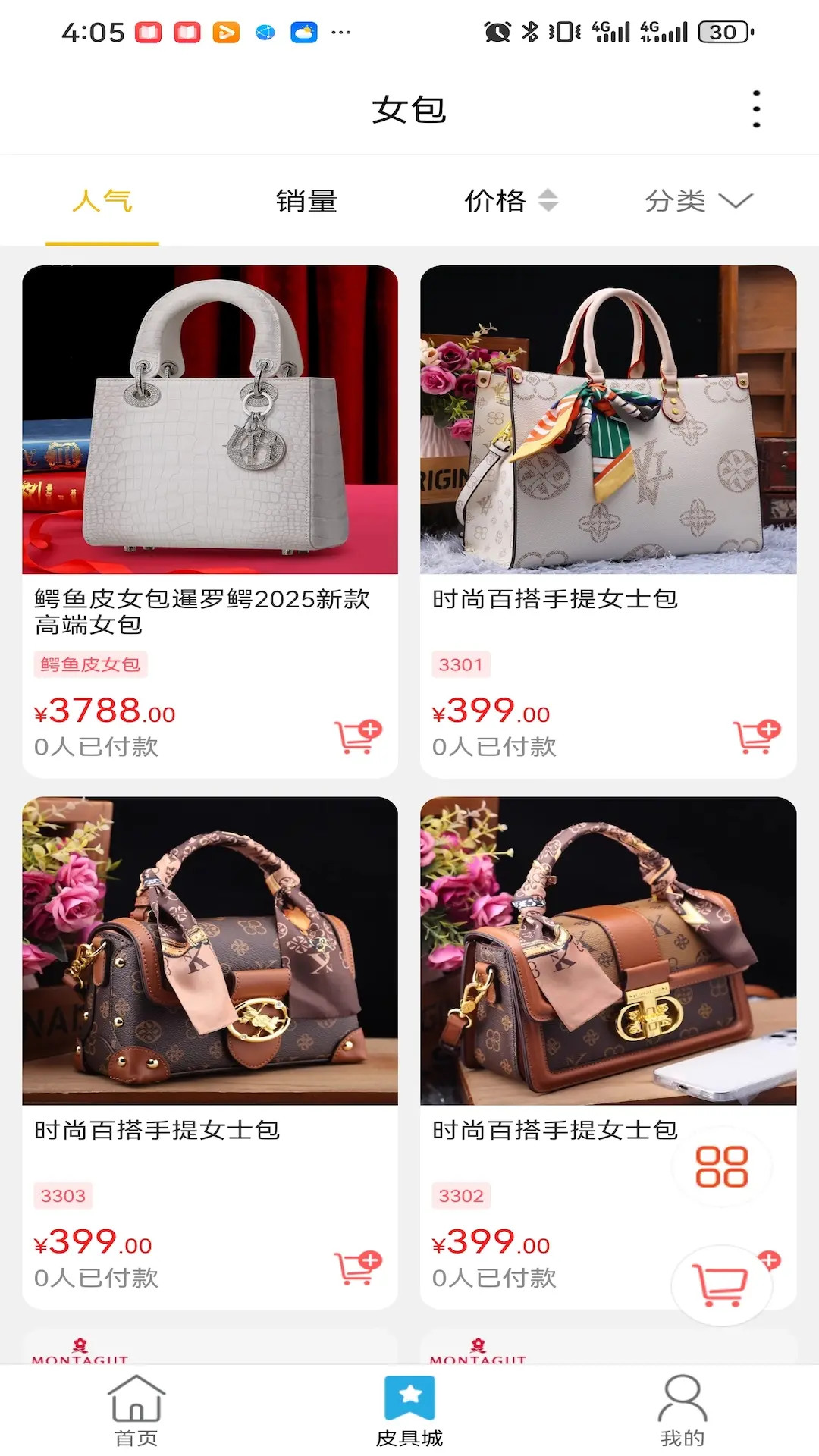Sort products by 人气
819x1456 pixels.
[x=102, y=201]
